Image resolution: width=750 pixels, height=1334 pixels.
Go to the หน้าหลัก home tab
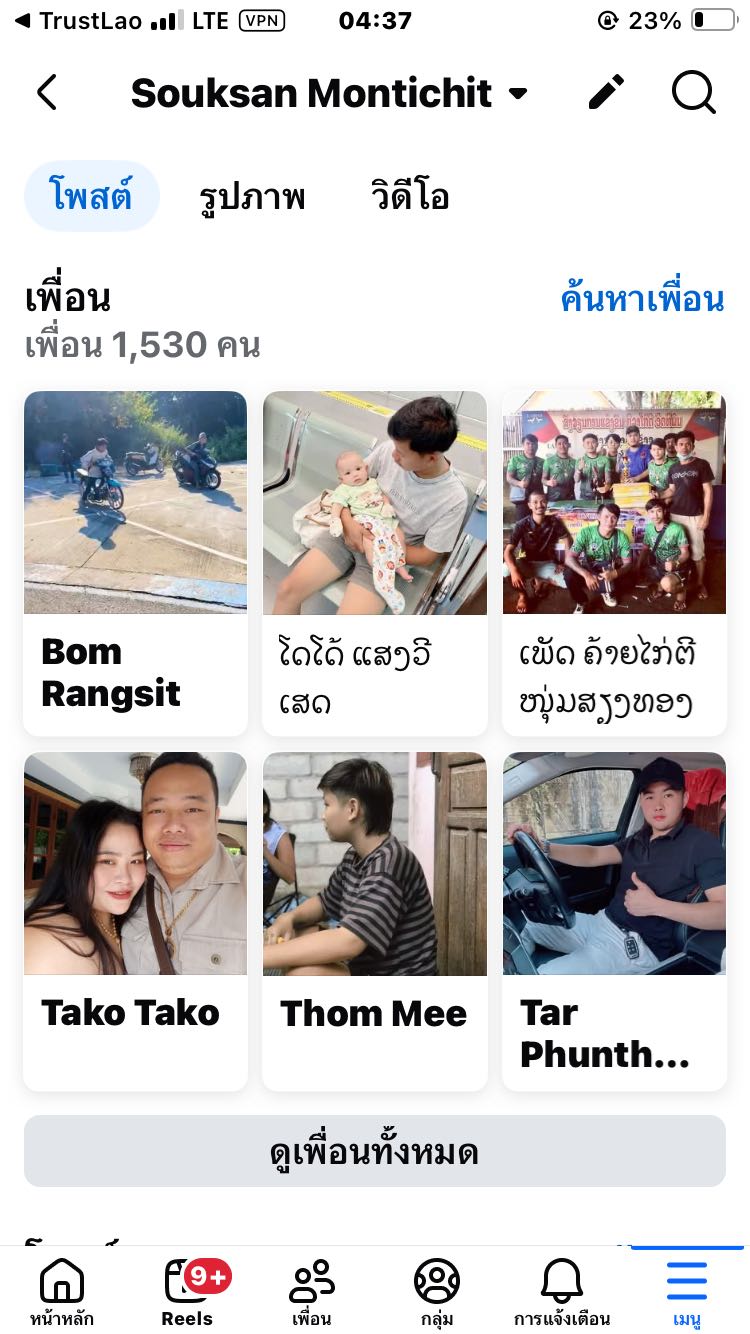[x=62, y=1292]
